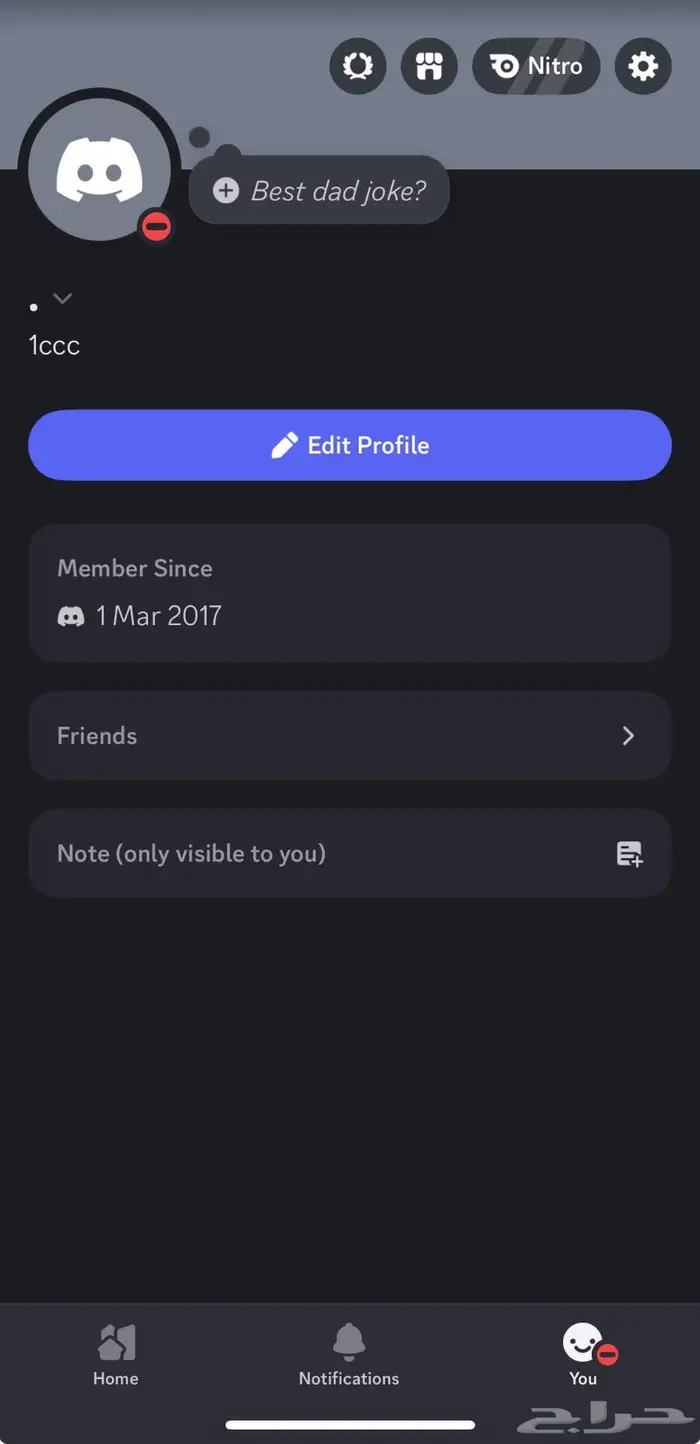The width and height of the screenshot is (700, 1444).
Task: Switch to the Home tab
Action: click(116, 1355)
